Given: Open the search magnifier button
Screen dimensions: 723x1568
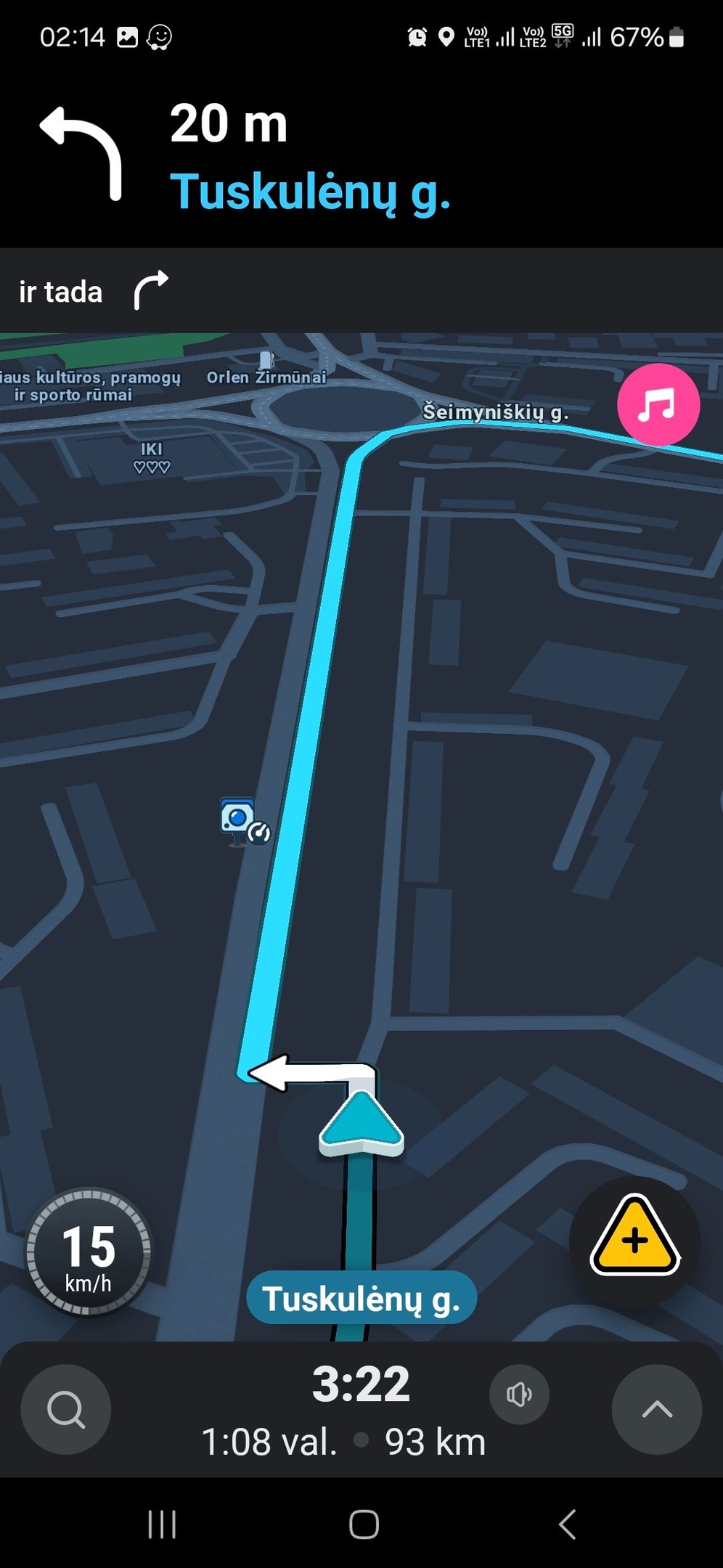Looking at the screenshot, I should click(x=66, y=1410).
